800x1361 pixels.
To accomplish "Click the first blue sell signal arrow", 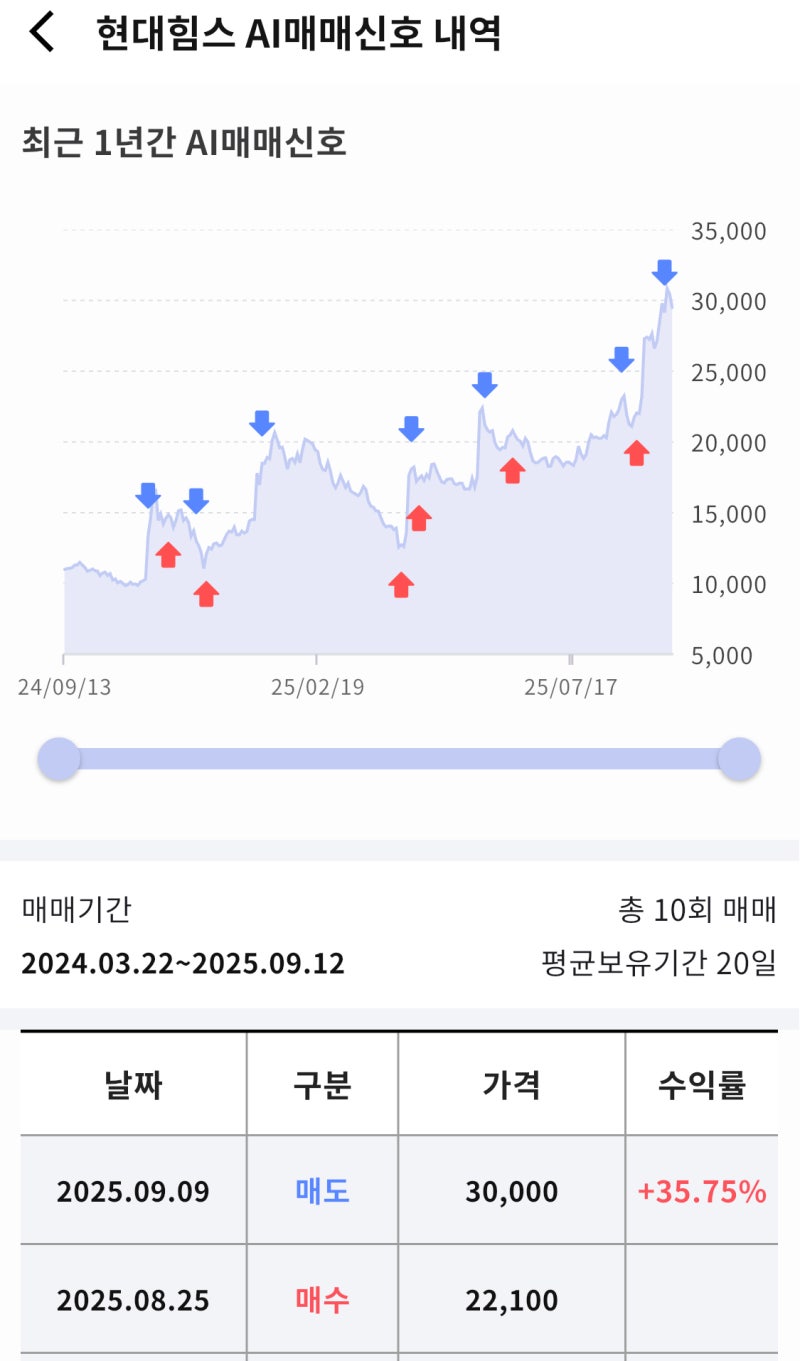I will point(148,493).
